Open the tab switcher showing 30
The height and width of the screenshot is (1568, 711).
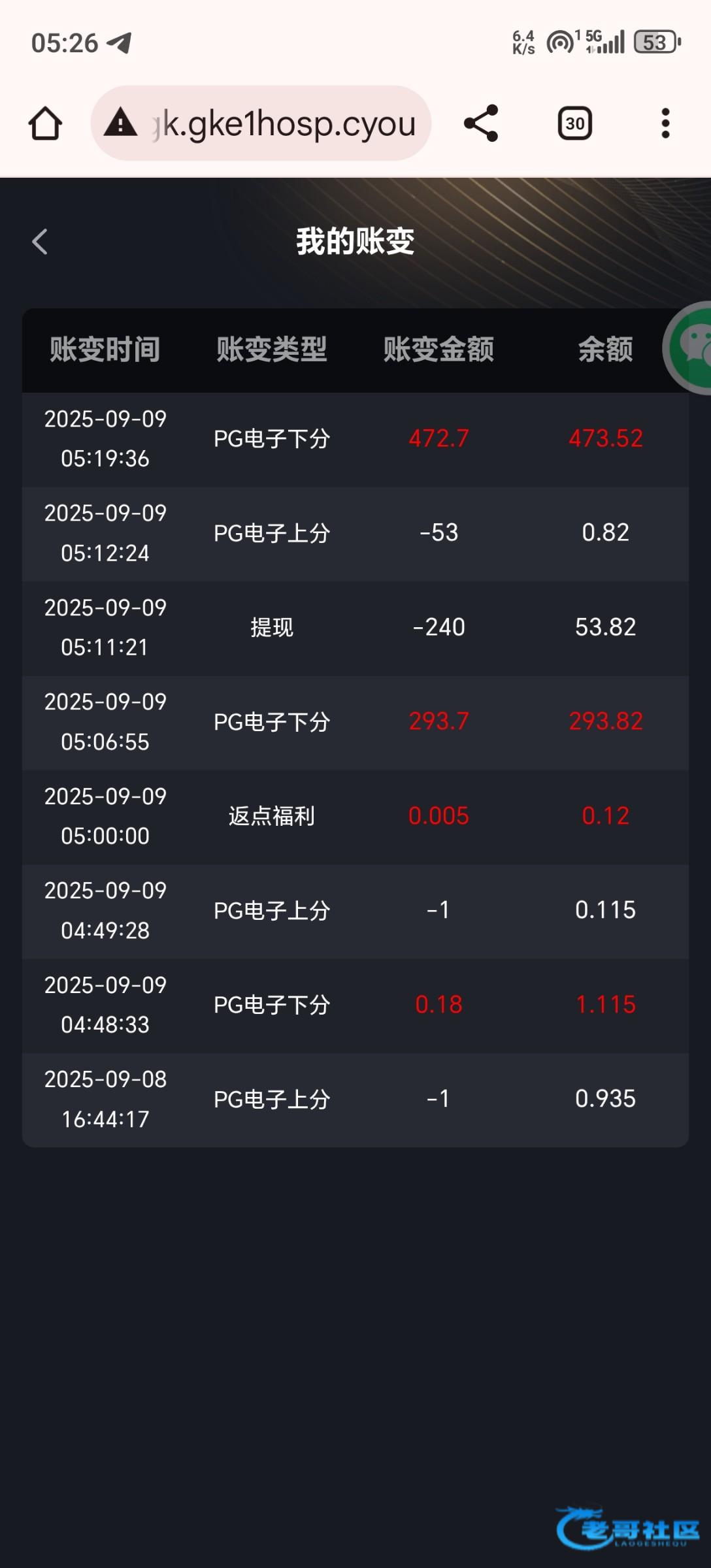574,123
